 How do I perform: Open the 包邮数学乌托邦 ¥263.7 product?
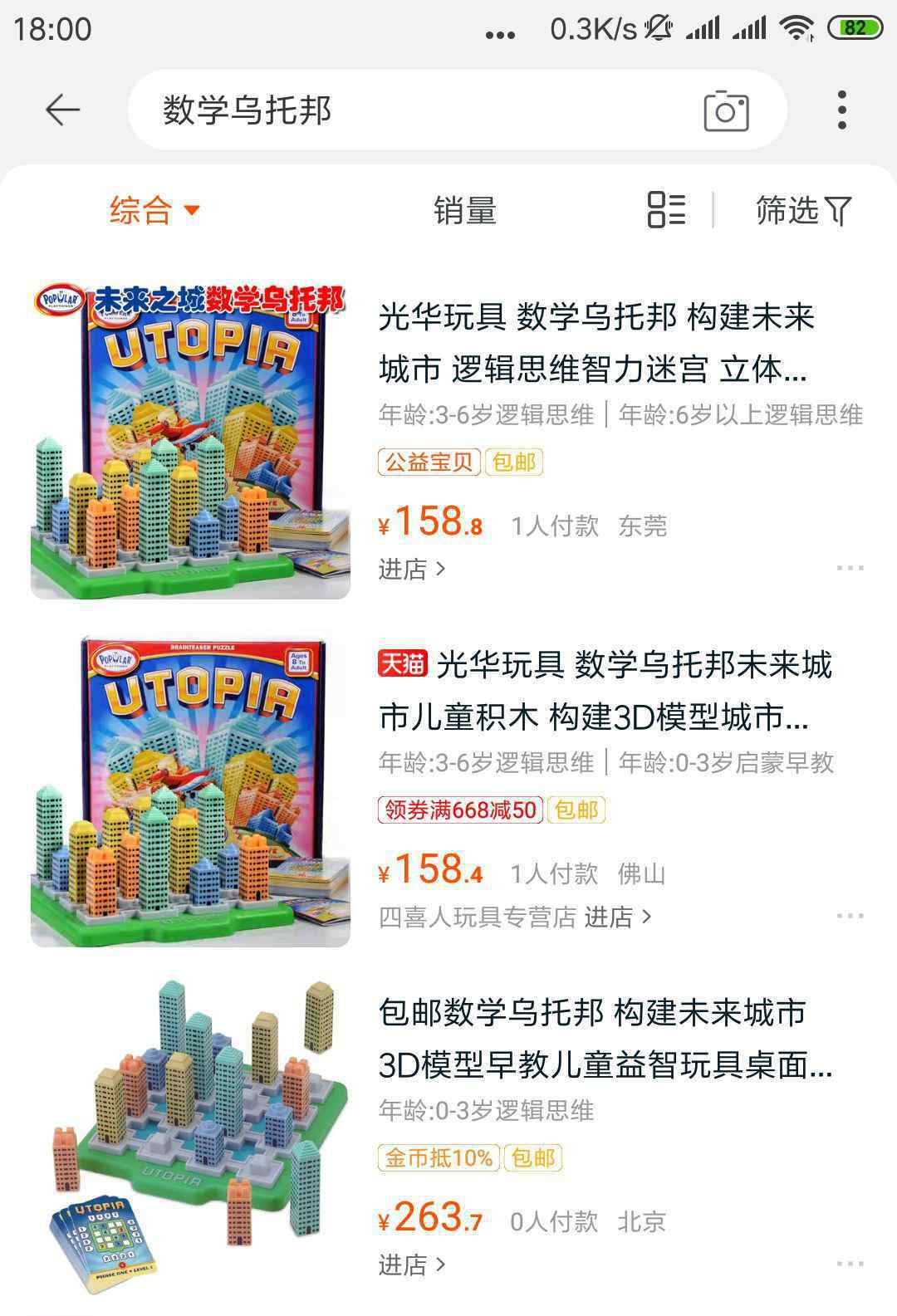point(603,1038)
